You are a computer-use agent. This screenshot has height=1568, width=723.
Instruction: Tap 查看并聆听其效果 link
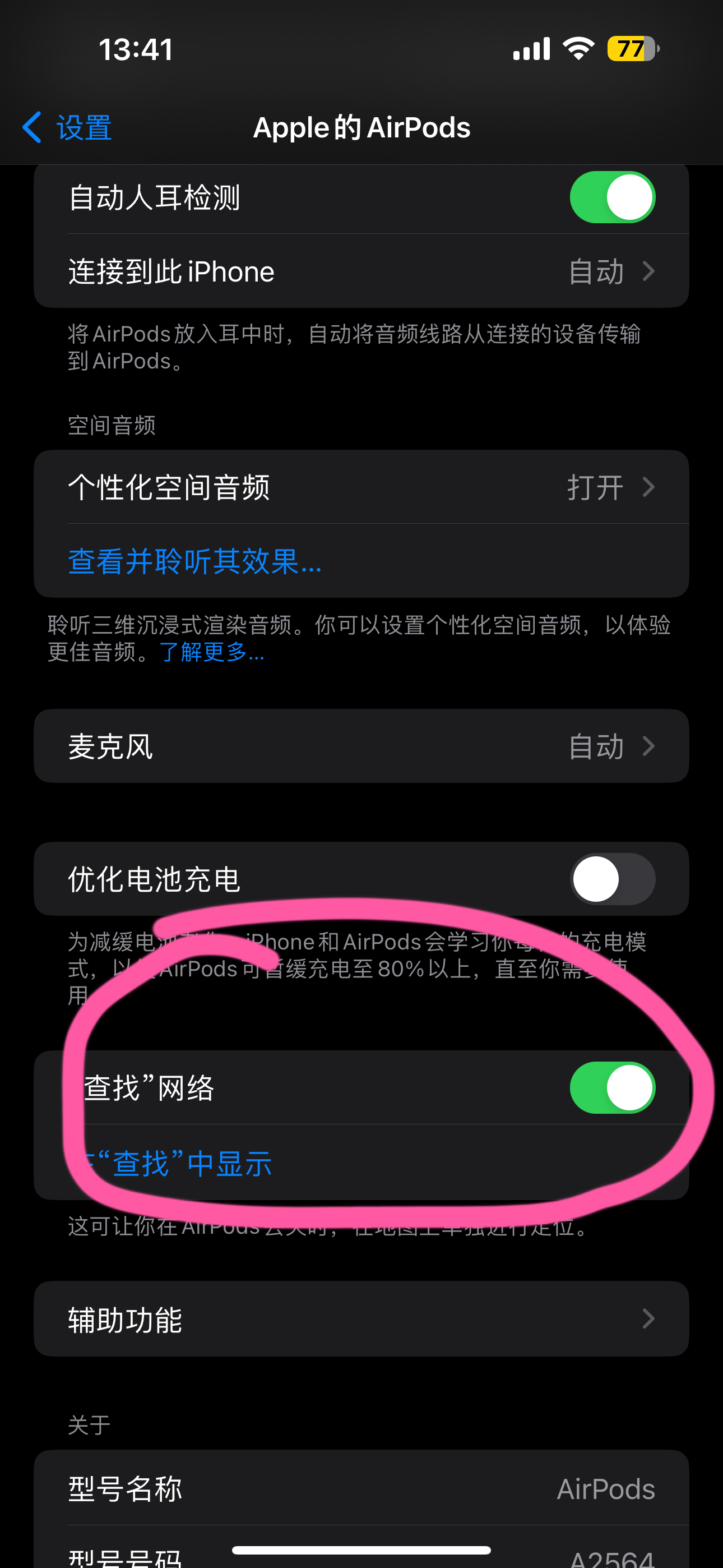(194, 561)
